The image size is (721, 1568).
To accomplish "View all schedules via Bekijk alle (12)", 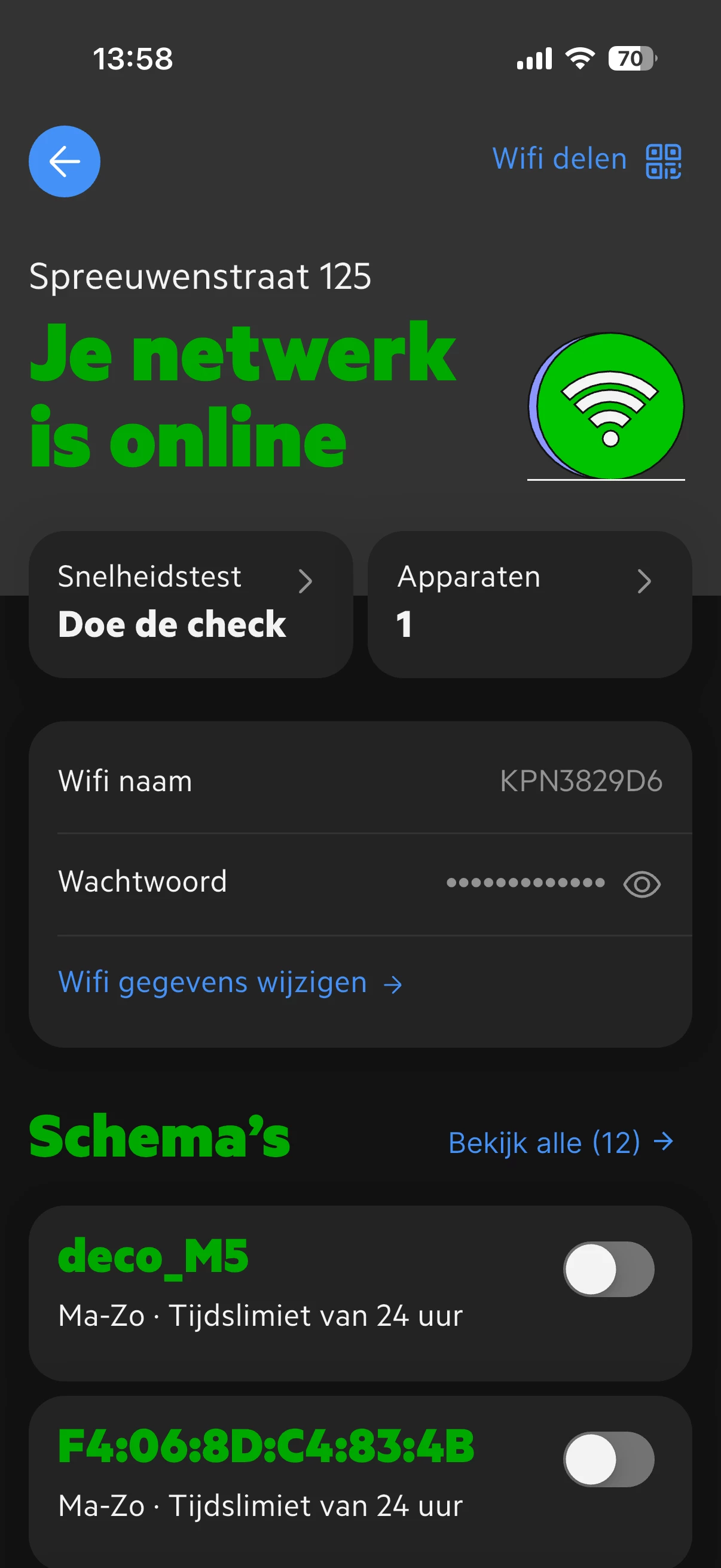I will click(x=560, y=1143).
